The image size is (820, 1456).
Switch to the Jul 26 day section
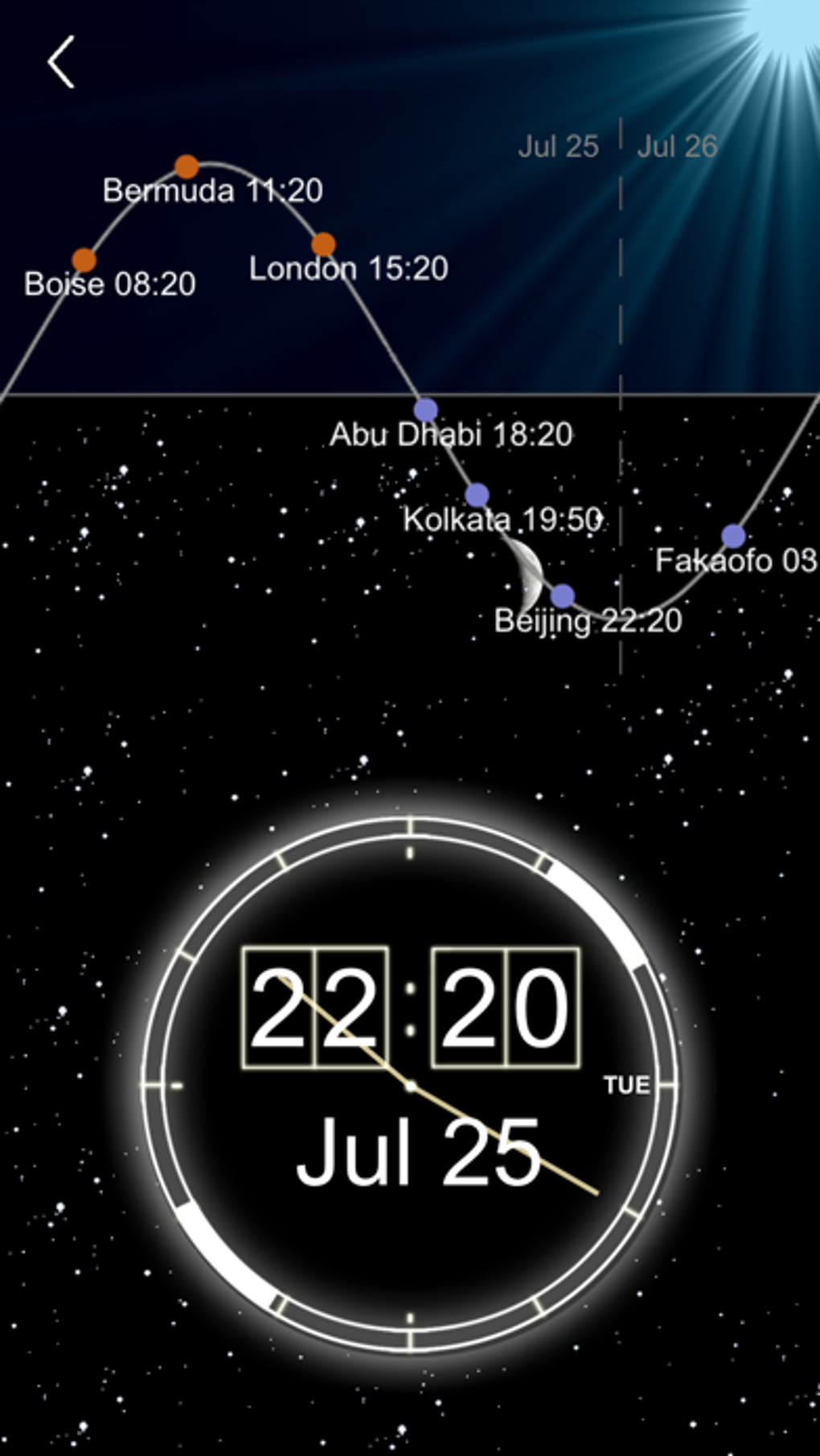point(678,145)
